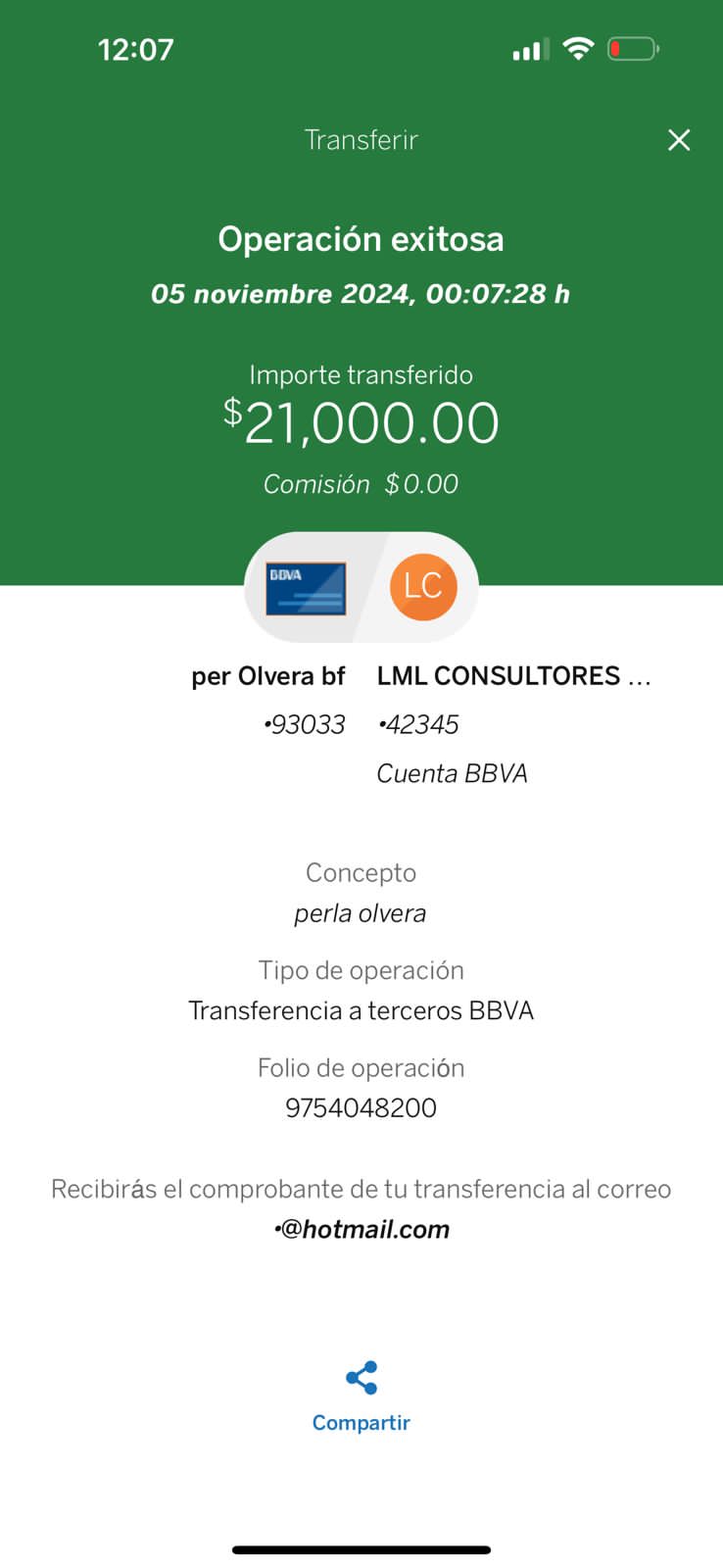The image size is (723, 1568).
Task: Close the transfer confirmation screen
Action: coord(679,140)
